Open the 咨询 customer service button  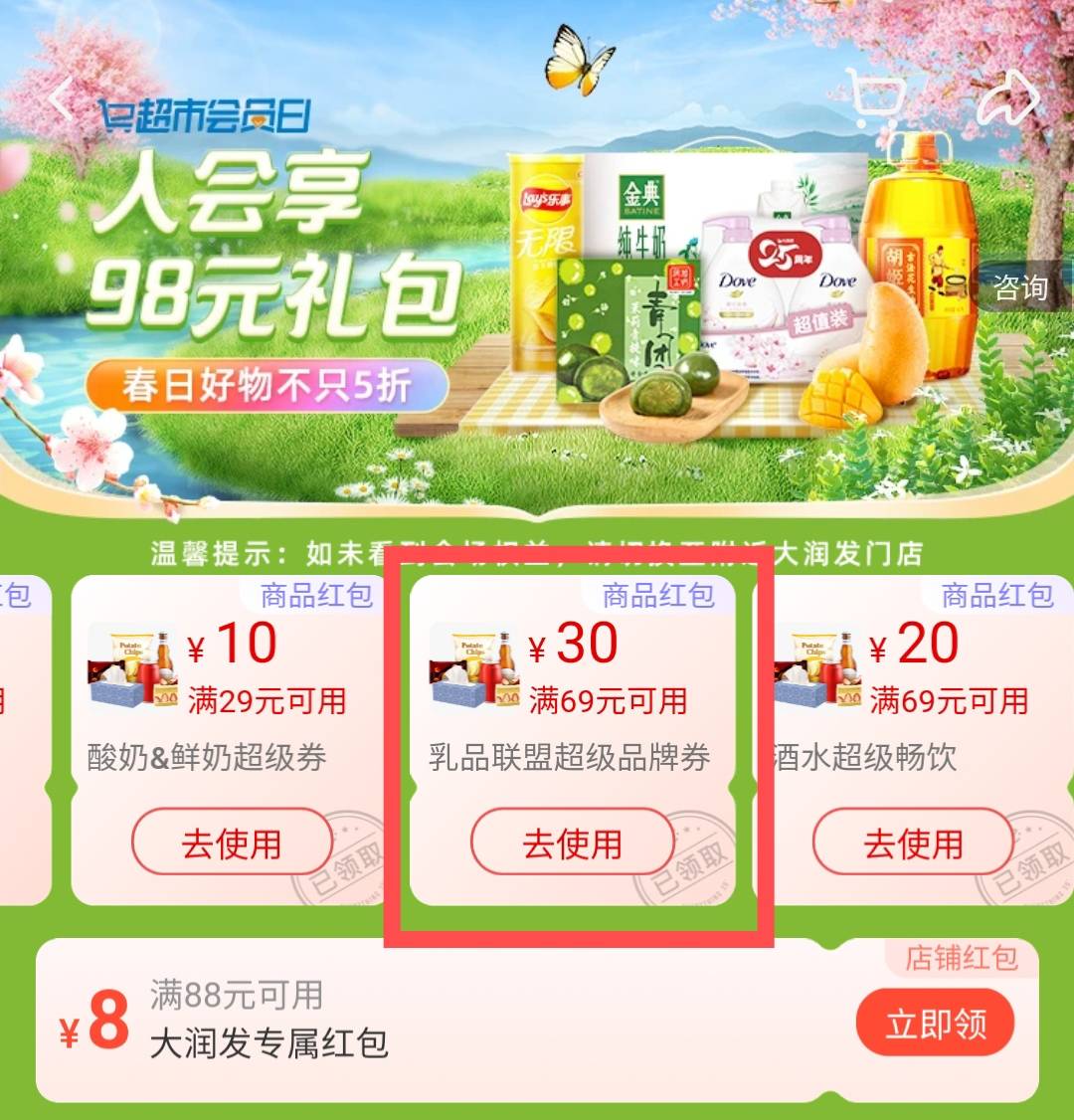1020,288
